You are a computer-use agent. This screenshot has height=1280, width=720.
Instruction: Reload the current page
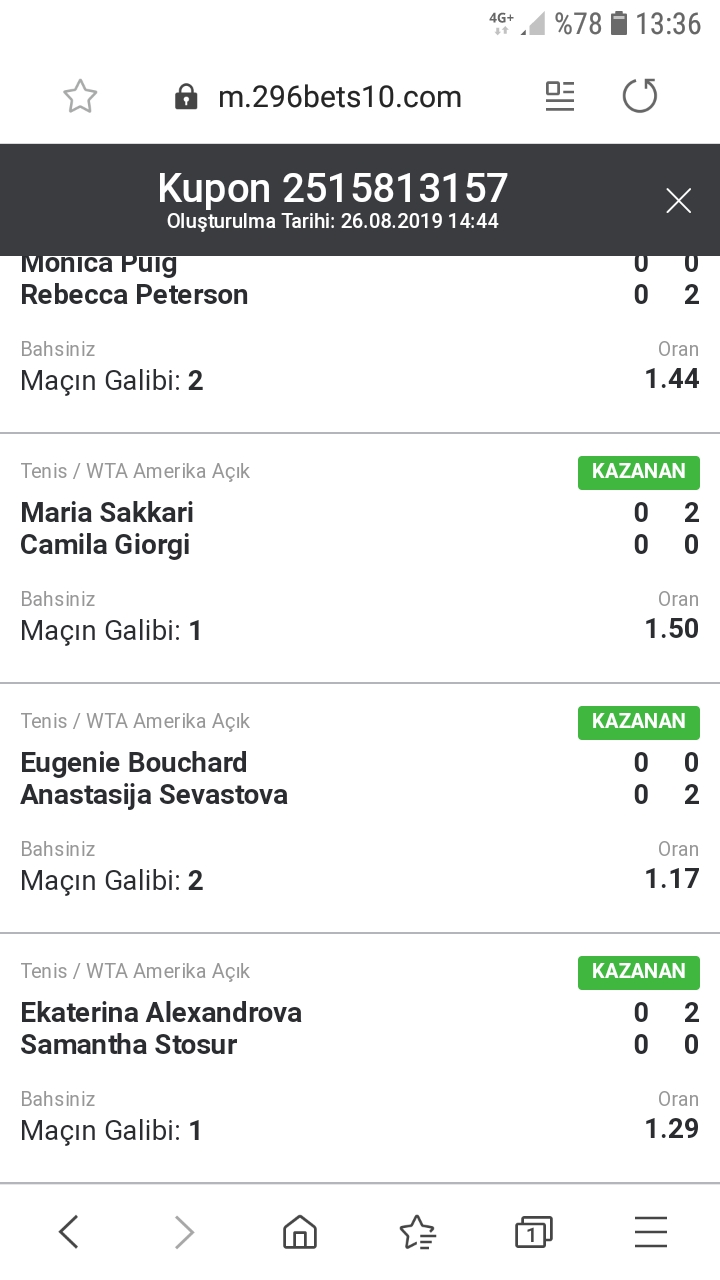[x=640, y=97]
